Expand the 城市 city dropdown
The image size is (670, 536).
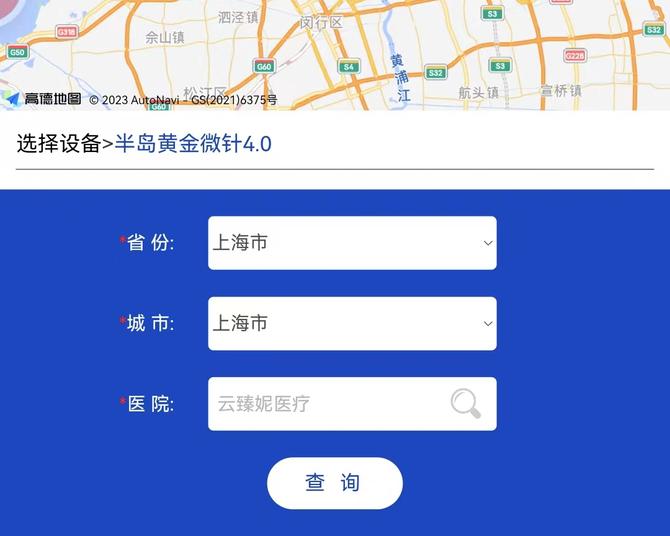pos(352,324)
